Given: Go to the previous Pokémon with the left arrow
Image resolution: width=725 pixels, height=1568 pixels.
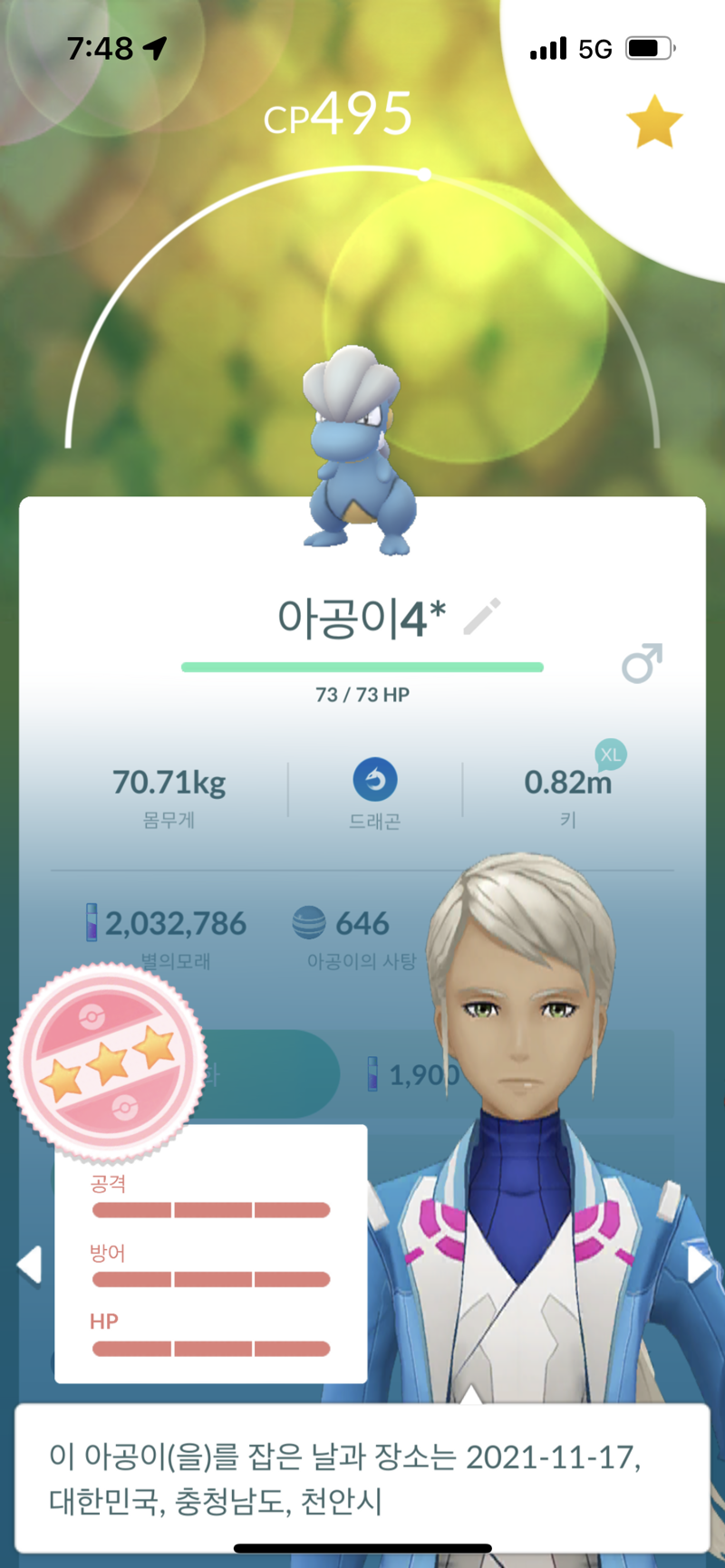Looking at the screenshot, I should [x=29, y=1265].
